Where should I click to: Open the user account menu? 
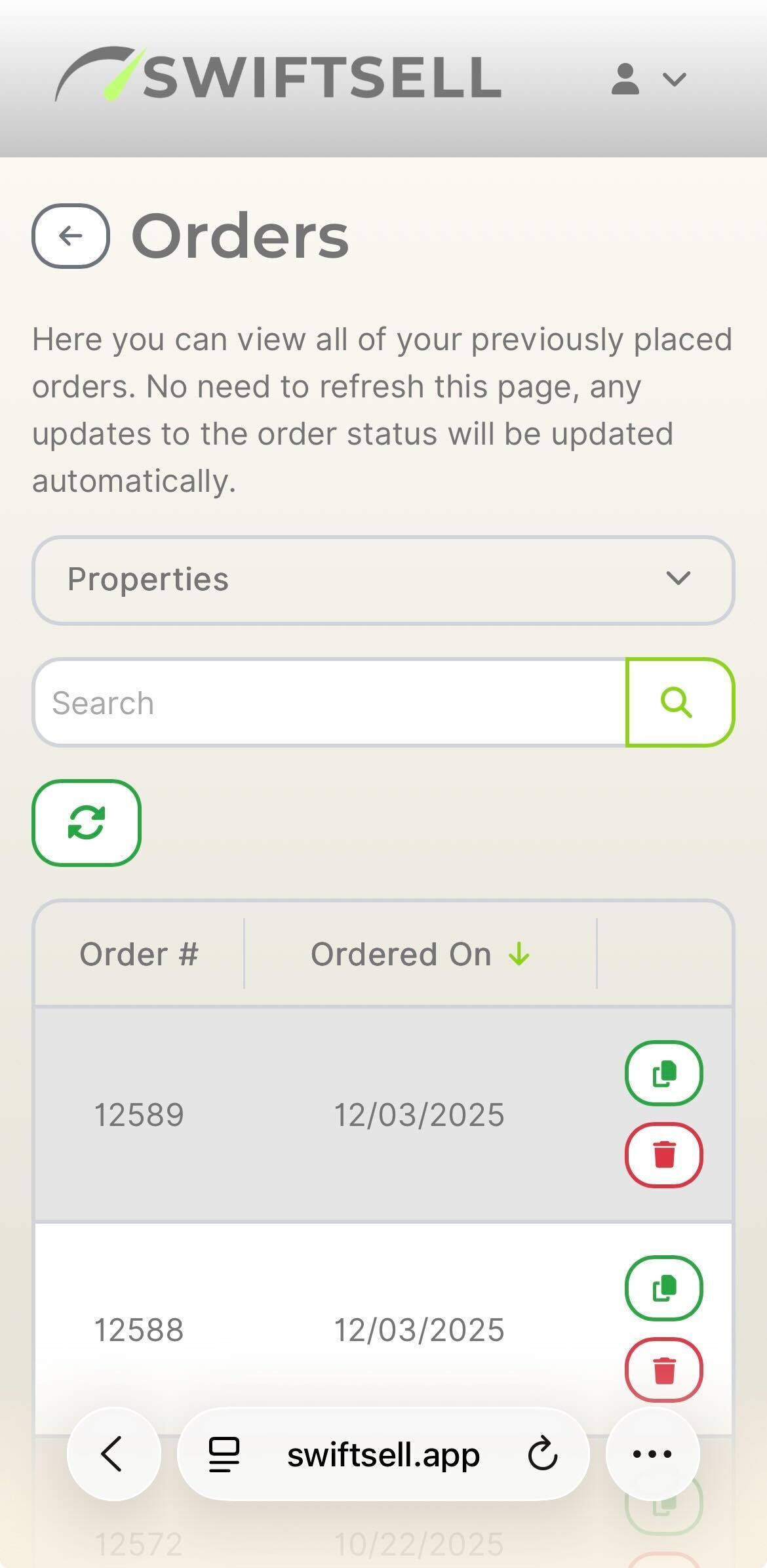click(648, 79)
